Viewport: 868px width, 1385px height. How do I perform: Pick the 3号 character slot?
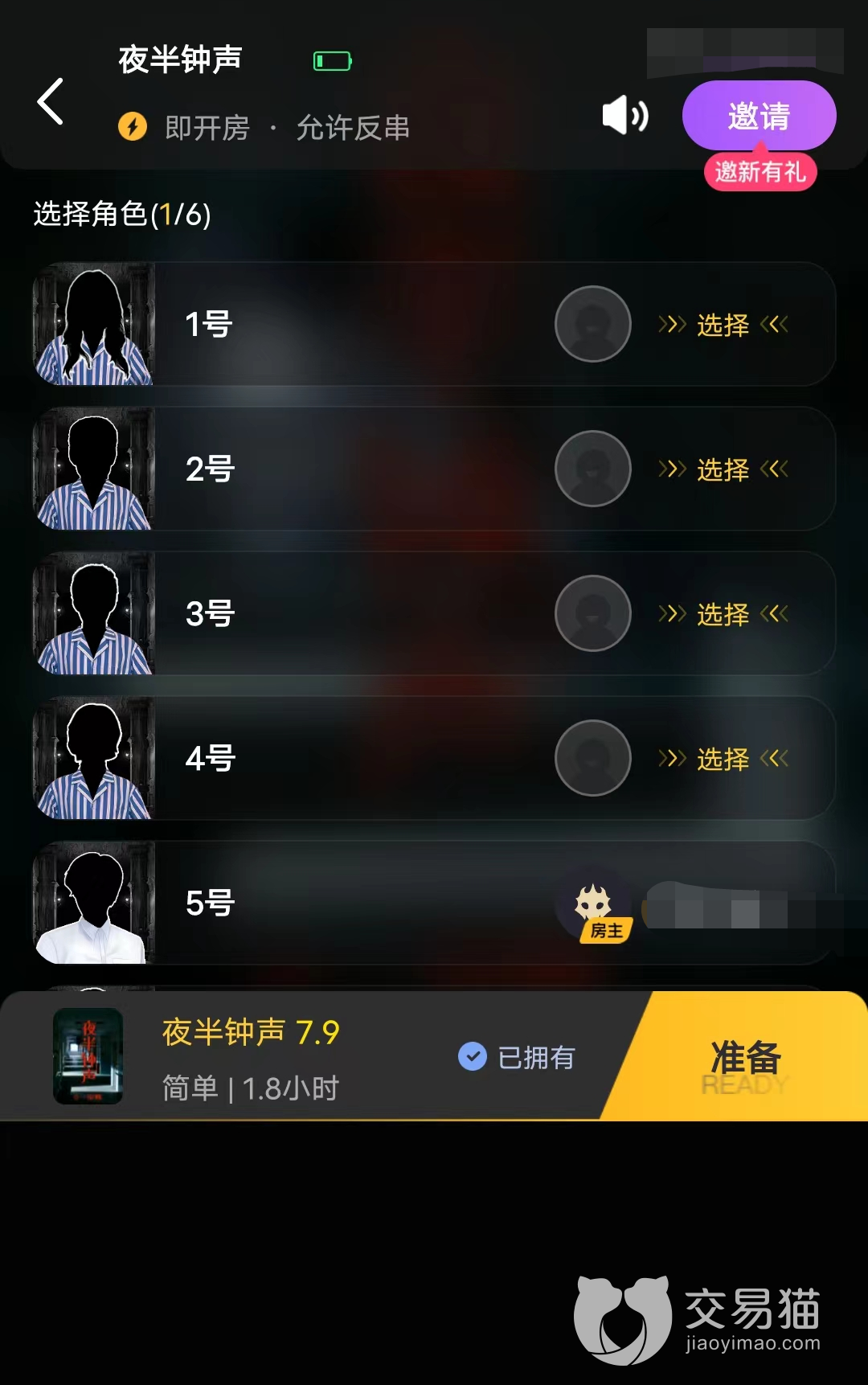point(723,614)
